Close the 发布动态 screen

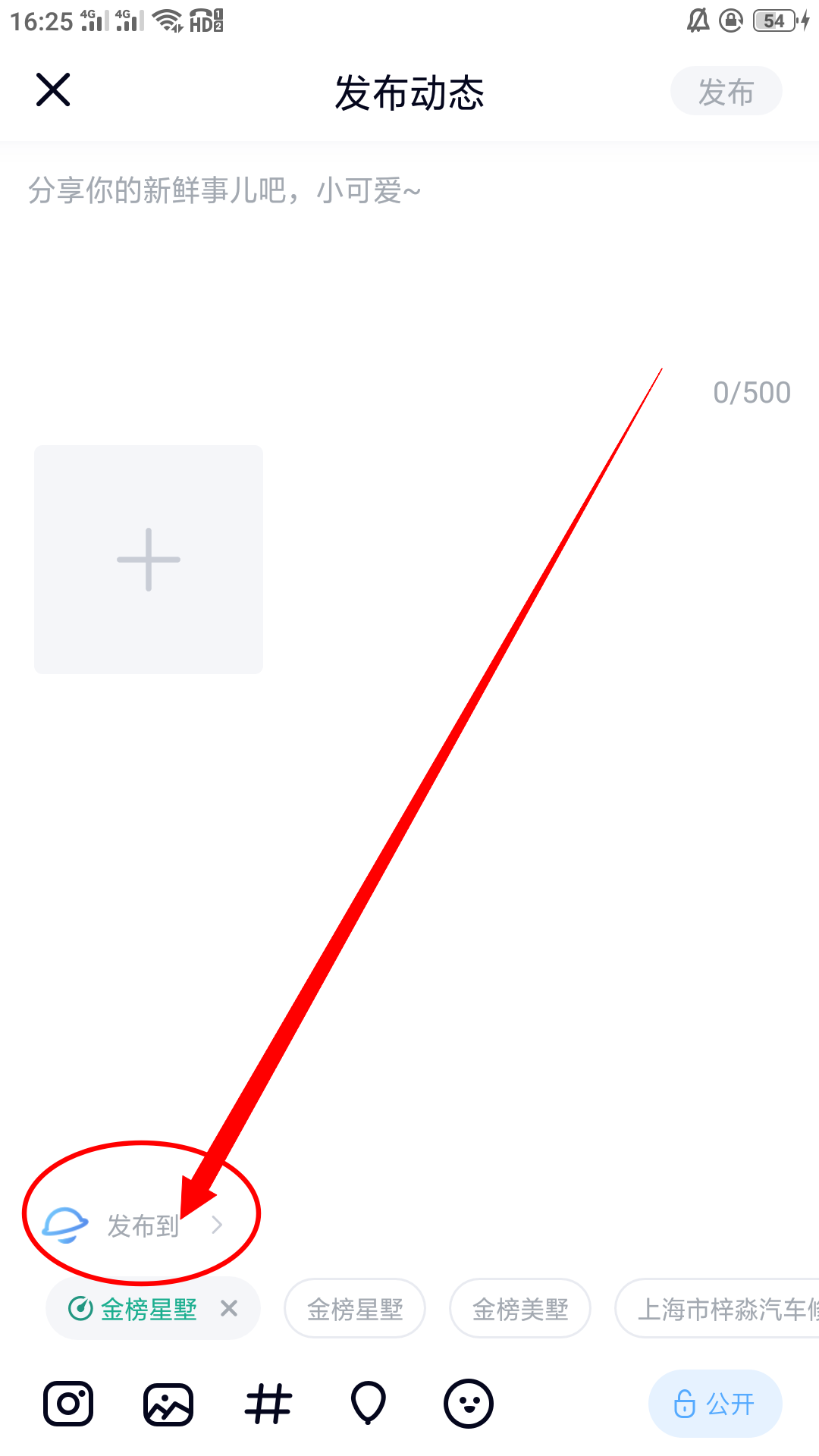click(53, 90)
